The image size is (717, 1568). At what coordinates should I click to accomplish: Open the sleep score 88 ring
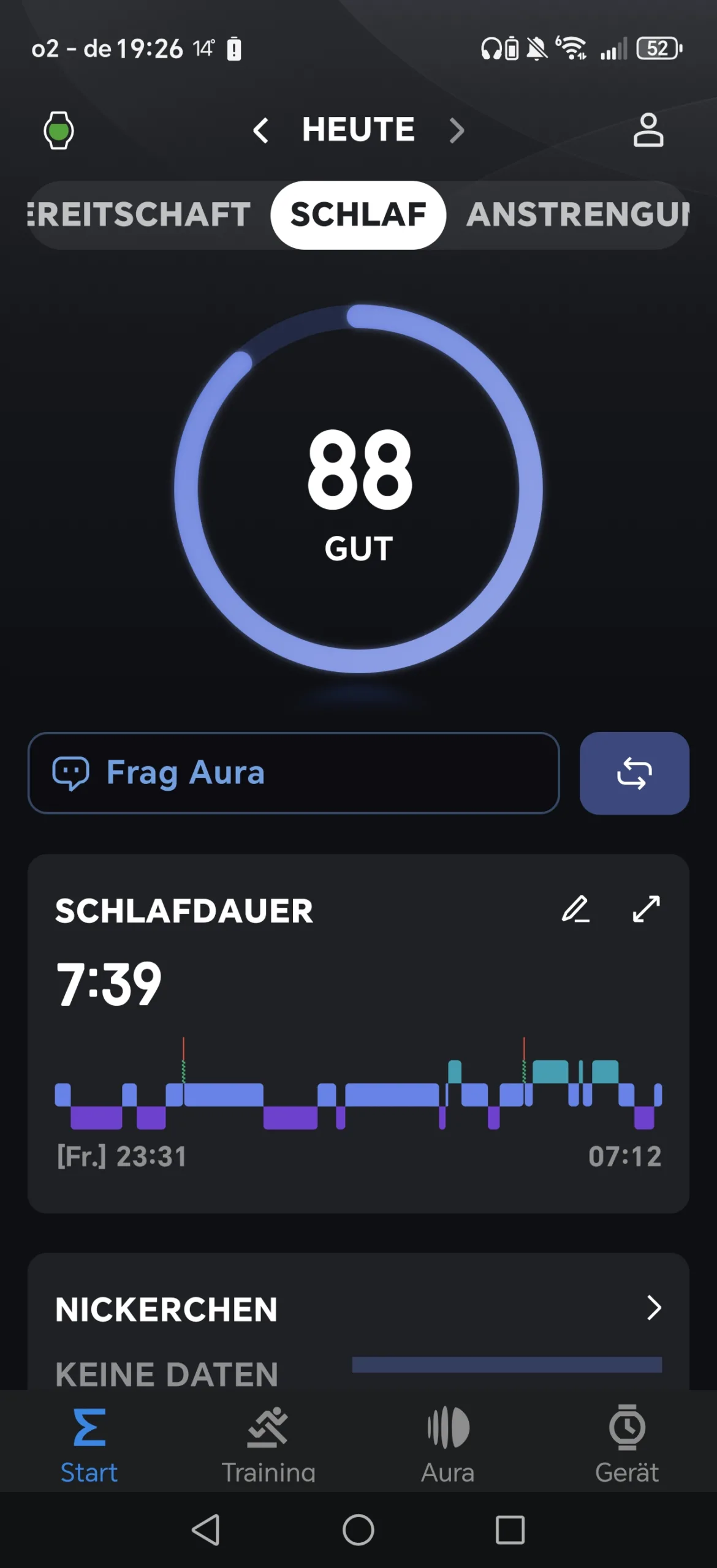point(358,489)
